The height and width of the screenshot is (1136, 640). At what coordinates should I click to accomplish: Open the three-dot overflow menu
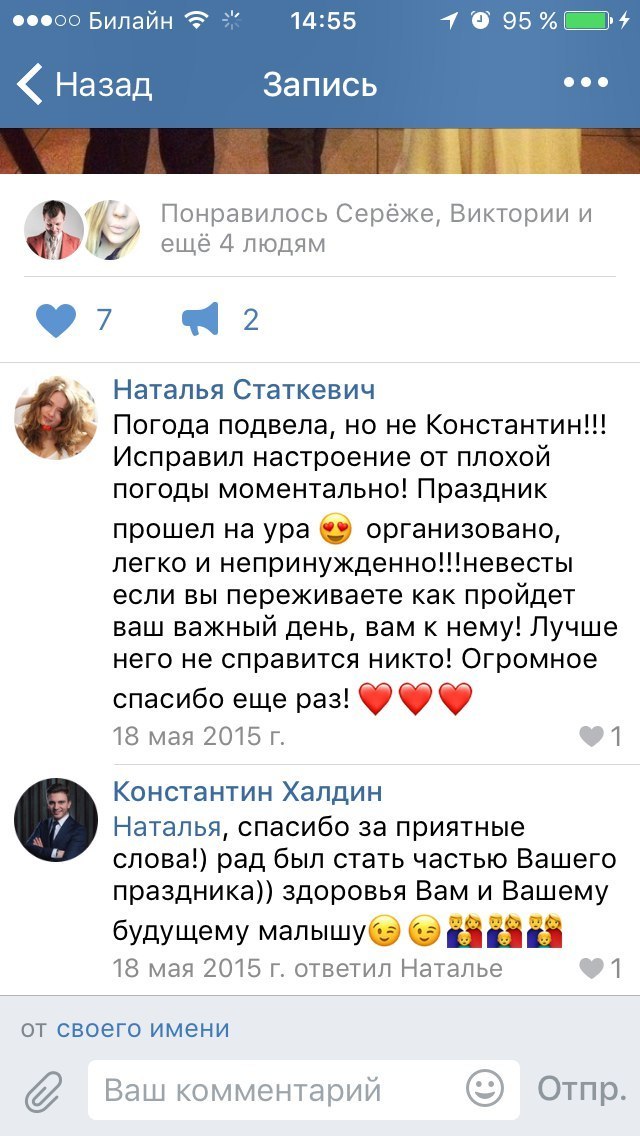[586, 83]
